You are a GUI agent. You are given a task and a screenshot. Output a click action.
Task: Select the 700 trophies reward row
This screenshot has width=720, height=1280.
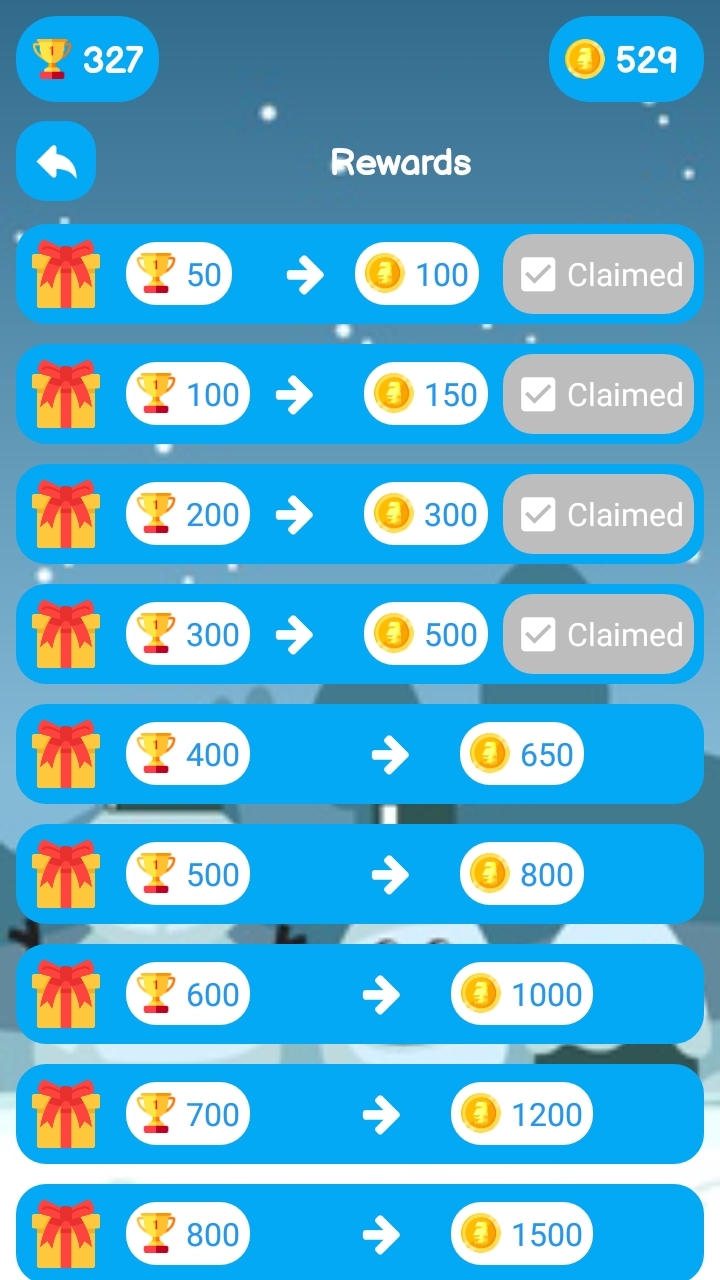[x=360, y=1114]
